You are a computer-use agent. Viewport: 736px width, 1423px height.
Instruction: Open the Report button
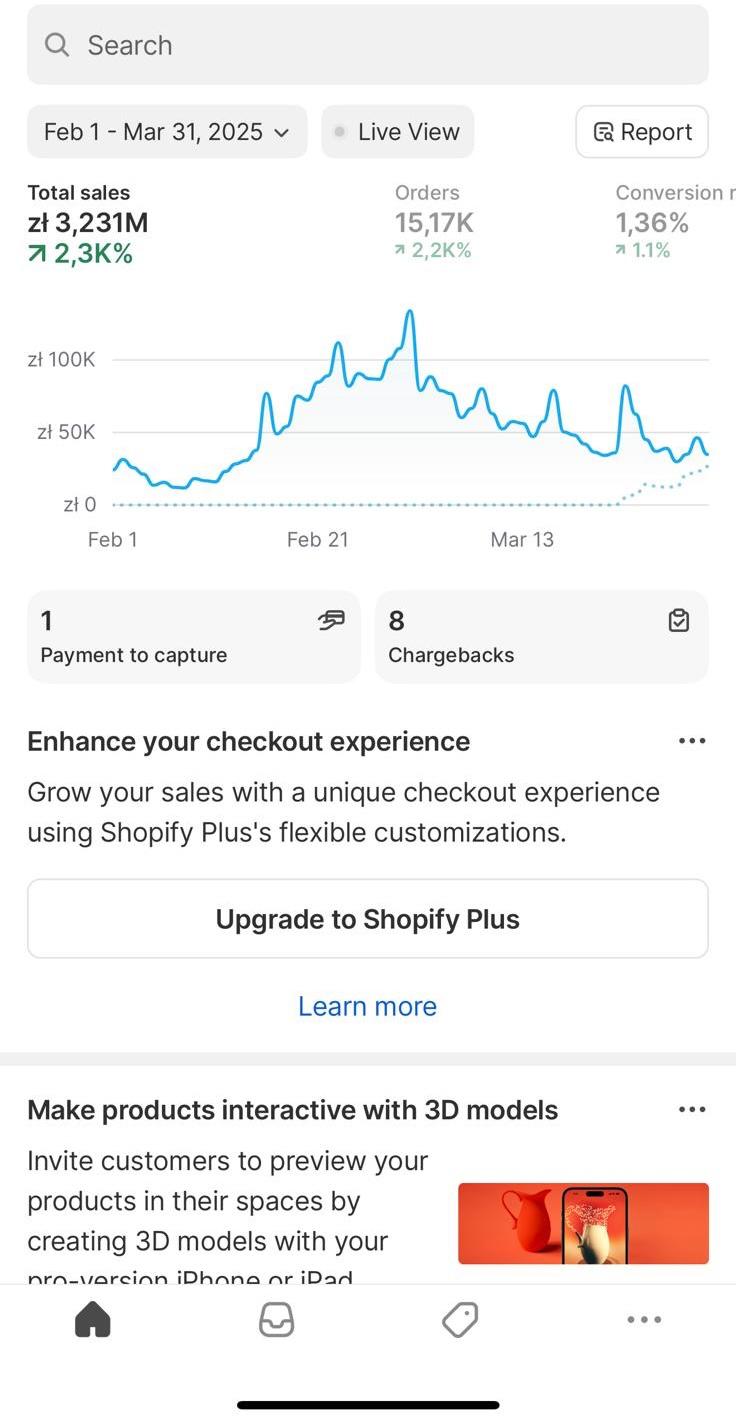pos(642,132)
